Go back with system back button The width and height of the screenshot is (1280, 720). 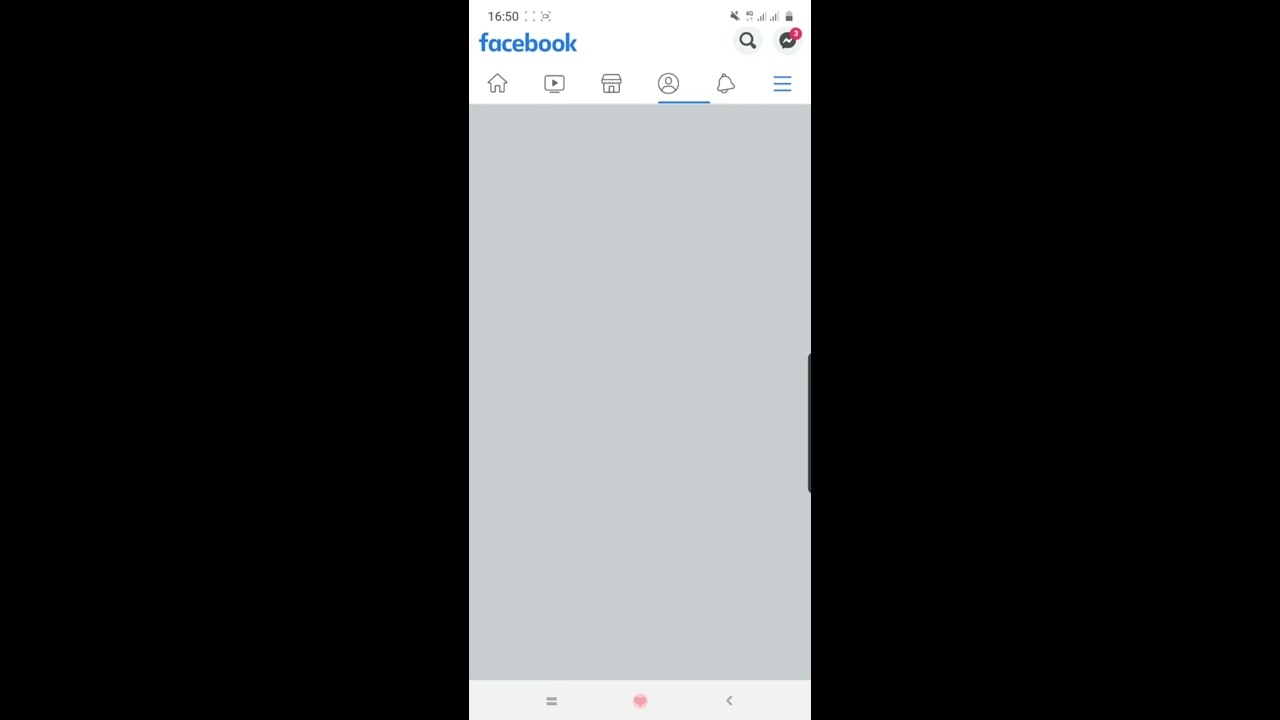(x=729, y=701)
